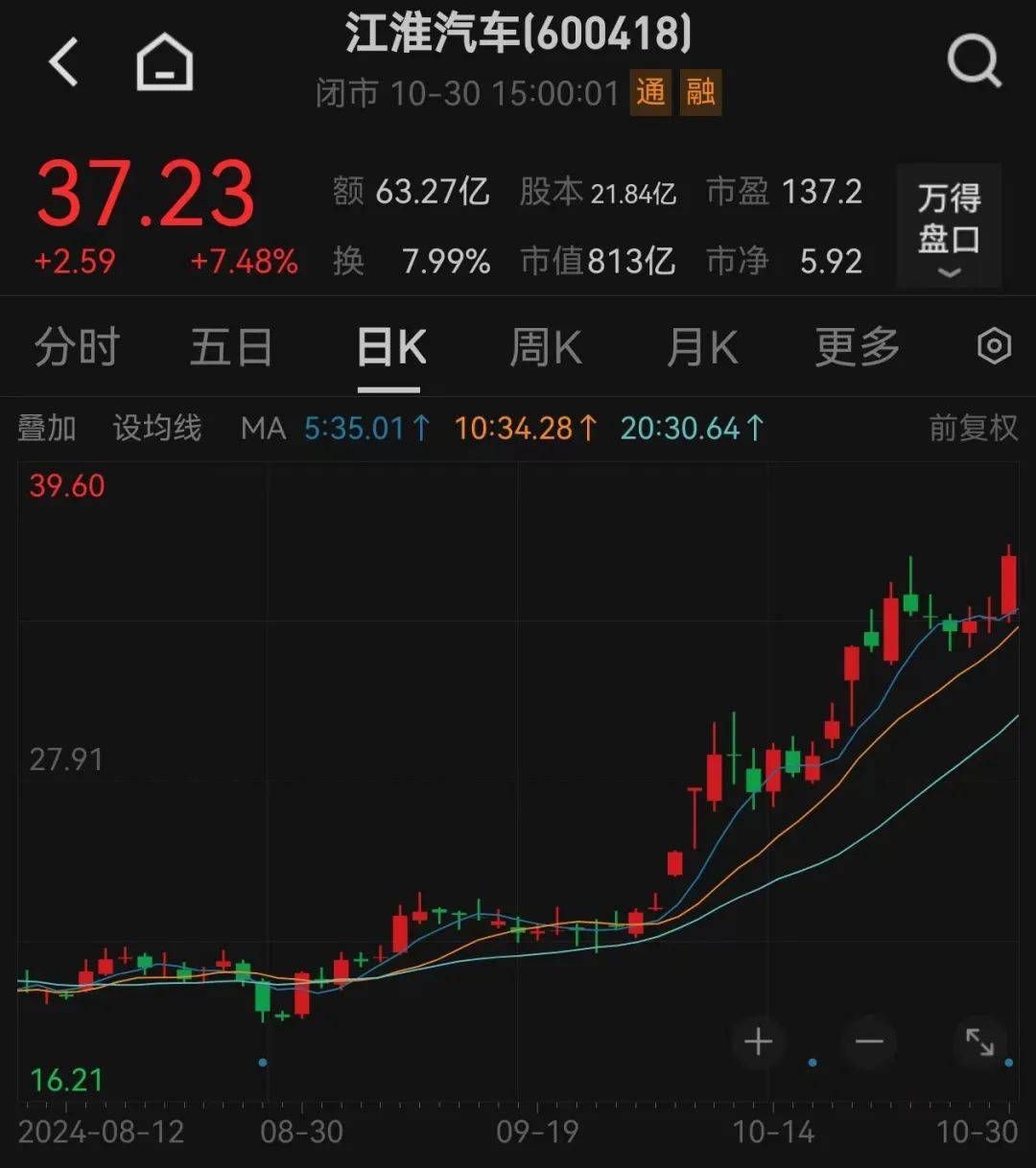Zoom in using the plus icon
The width and height of the screenshot is (1036, 1168).
tap(759, 1042)
